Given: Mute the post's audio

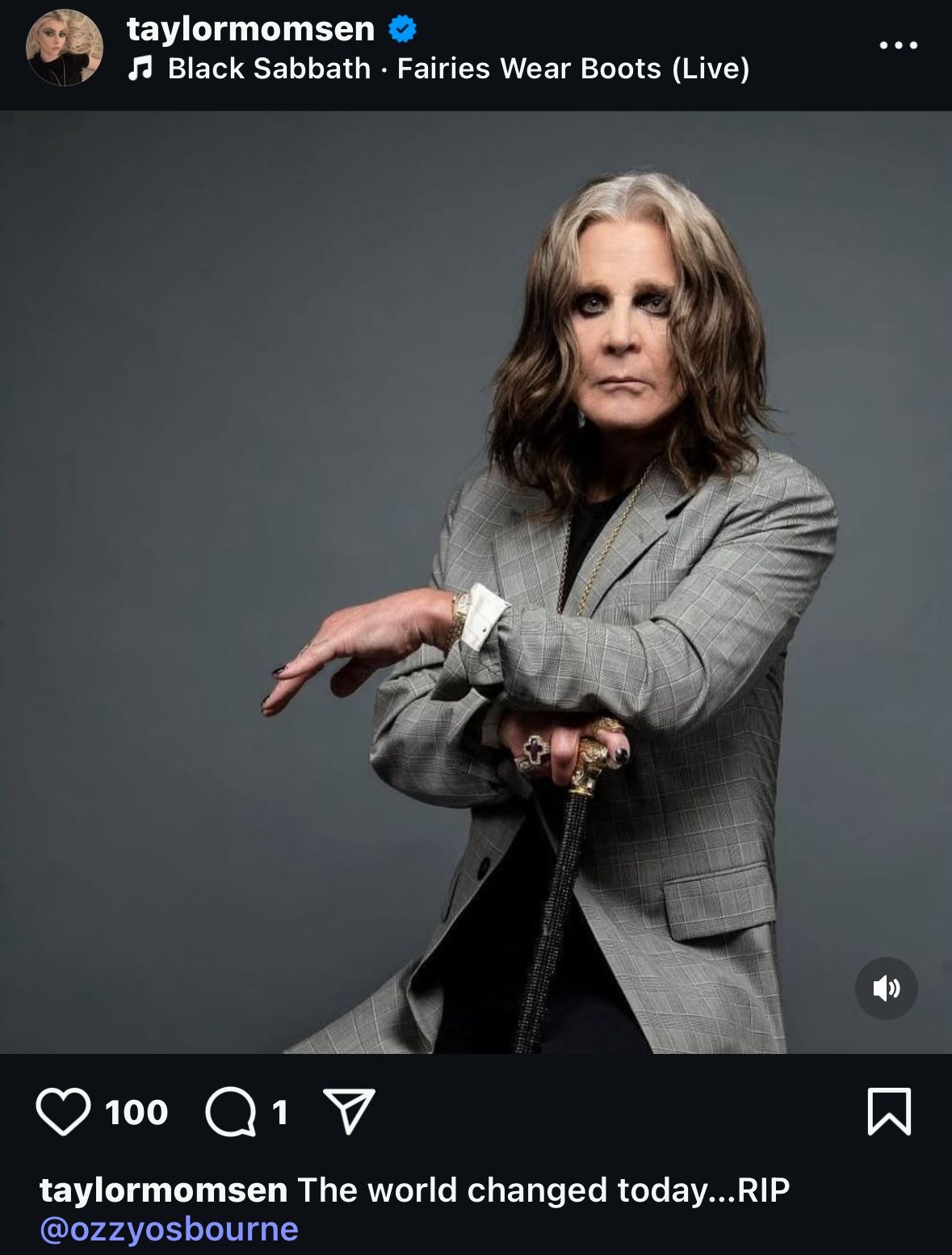Looking at the screenshot, I should [886, 988].
